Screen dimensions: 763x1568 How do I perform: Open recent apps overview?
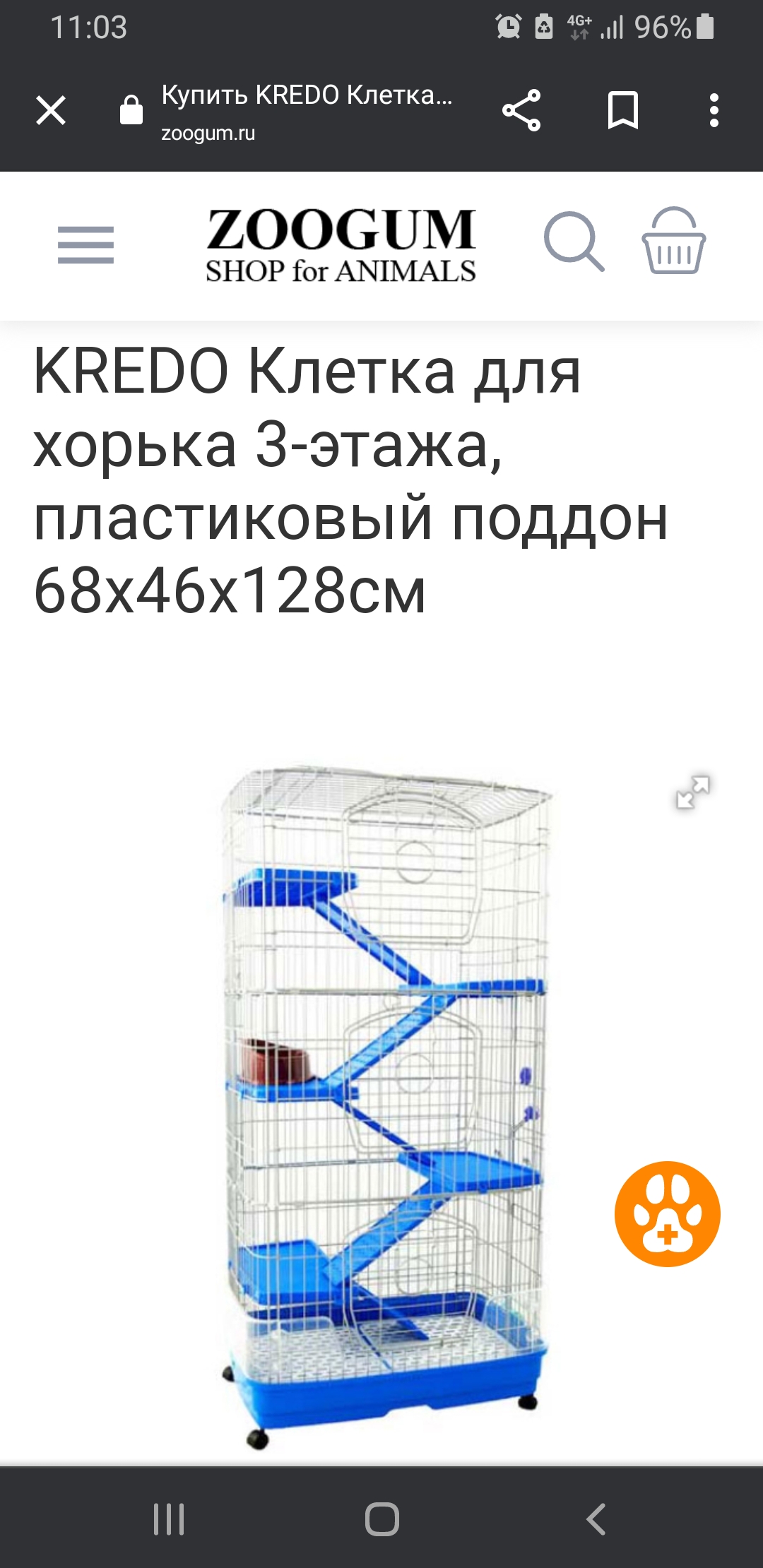[169, 1519]
